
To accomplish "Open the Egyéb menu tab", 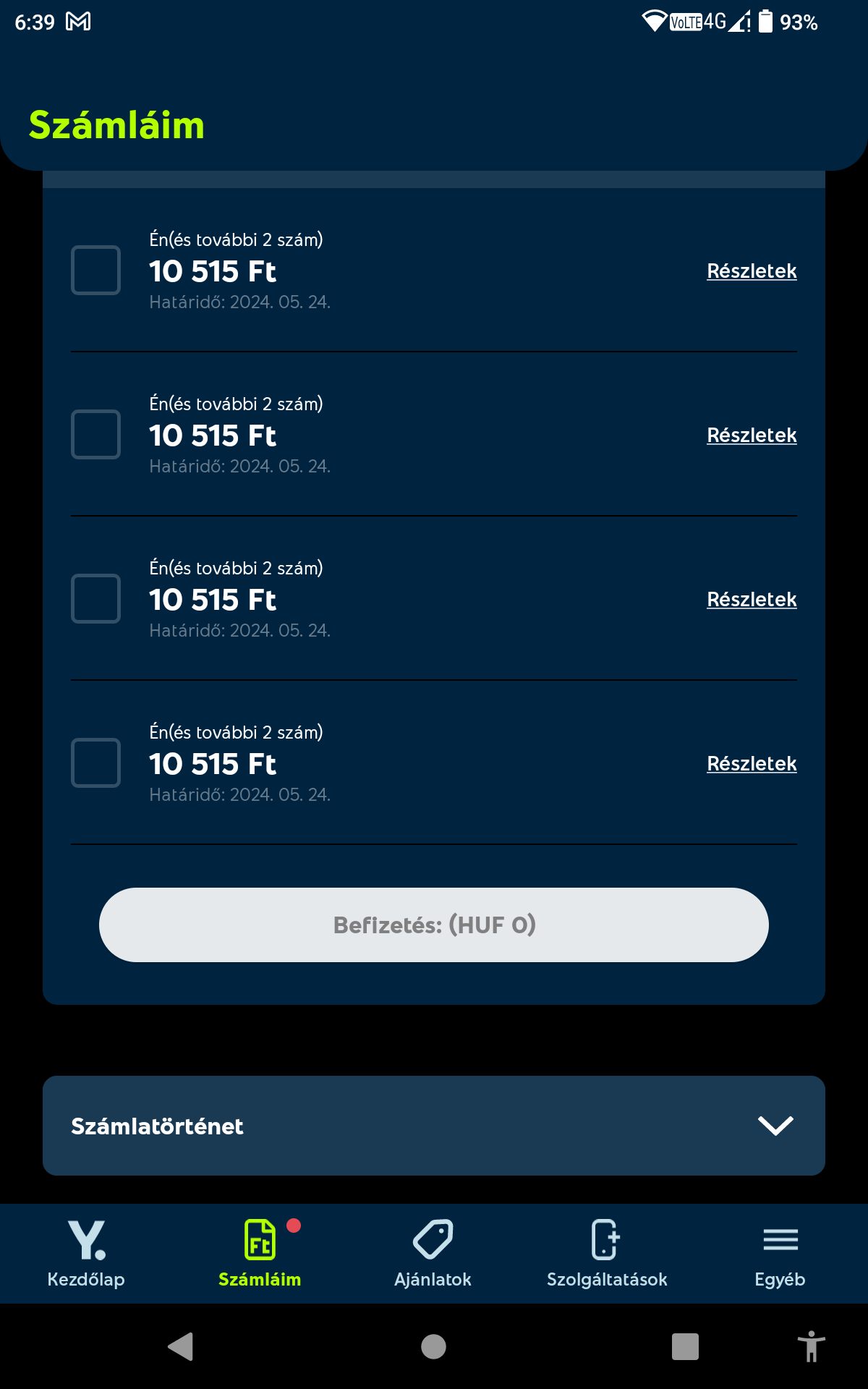I will [780, 1254].
